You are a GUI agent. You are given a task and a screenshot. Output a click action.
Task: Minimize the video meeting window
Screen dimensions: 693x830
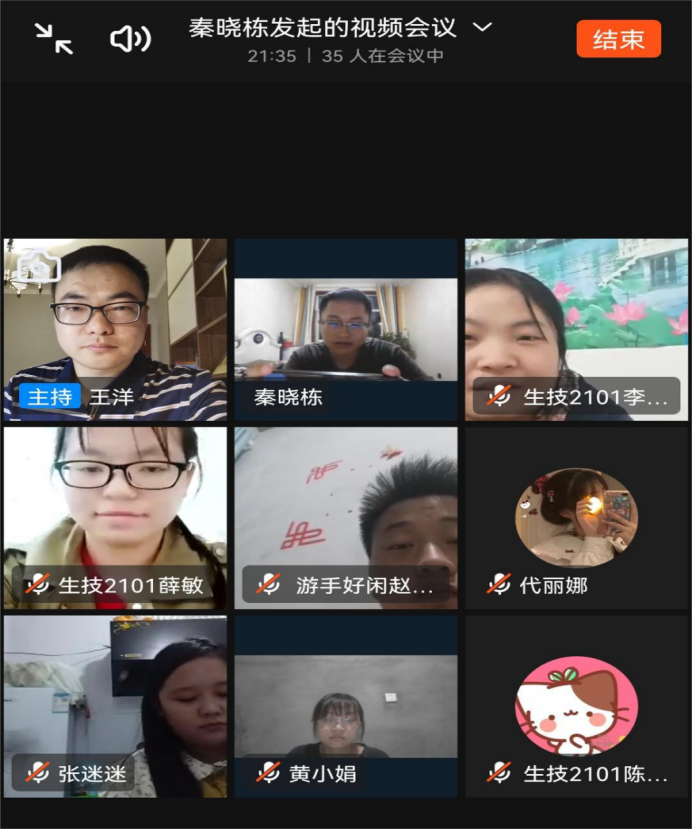coord(53,39)
